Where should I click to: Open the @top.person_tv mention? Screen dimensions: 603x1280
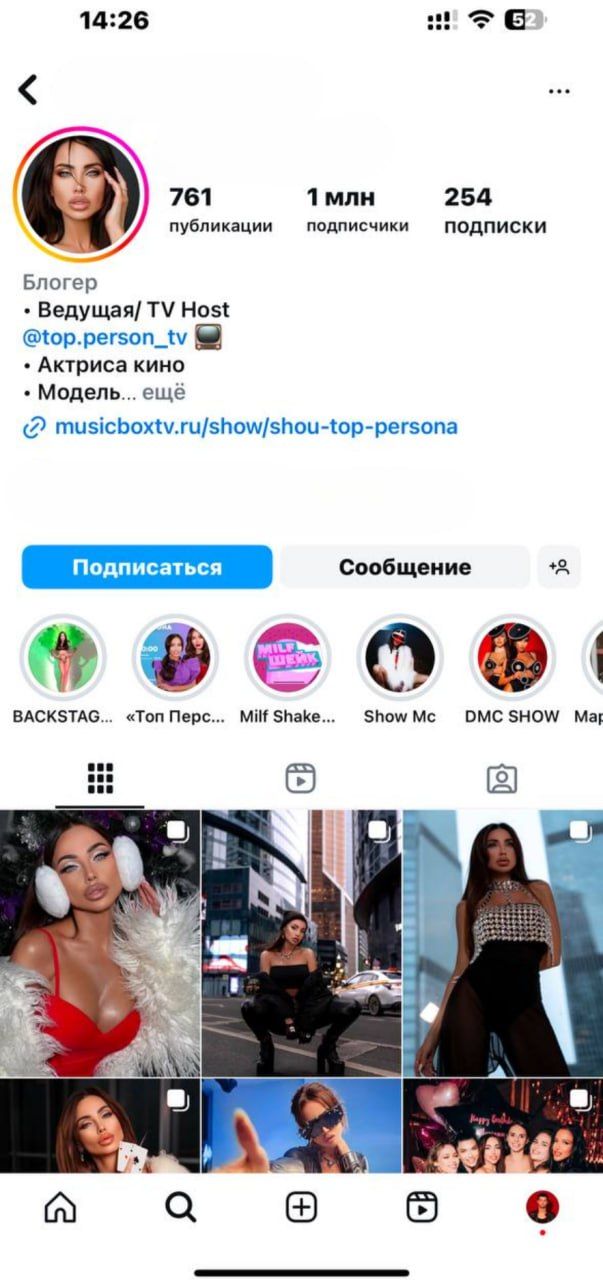click(x=105, y=337)
